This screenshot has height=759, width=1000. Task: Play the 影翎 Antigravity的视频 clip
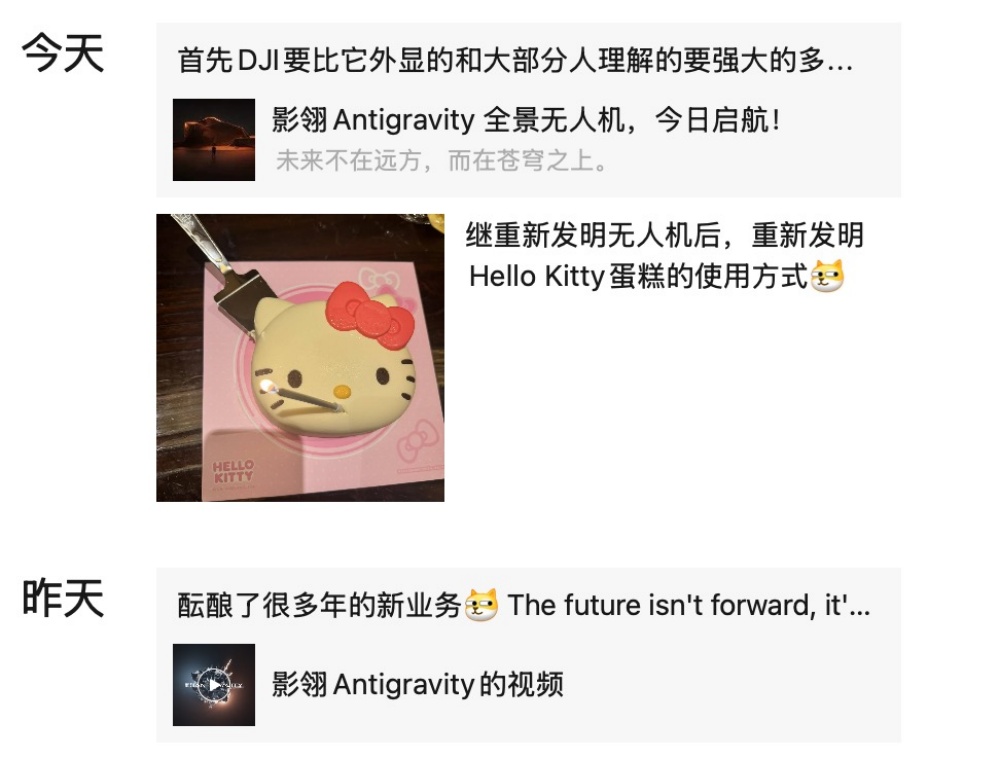click(x=214, y=685)
